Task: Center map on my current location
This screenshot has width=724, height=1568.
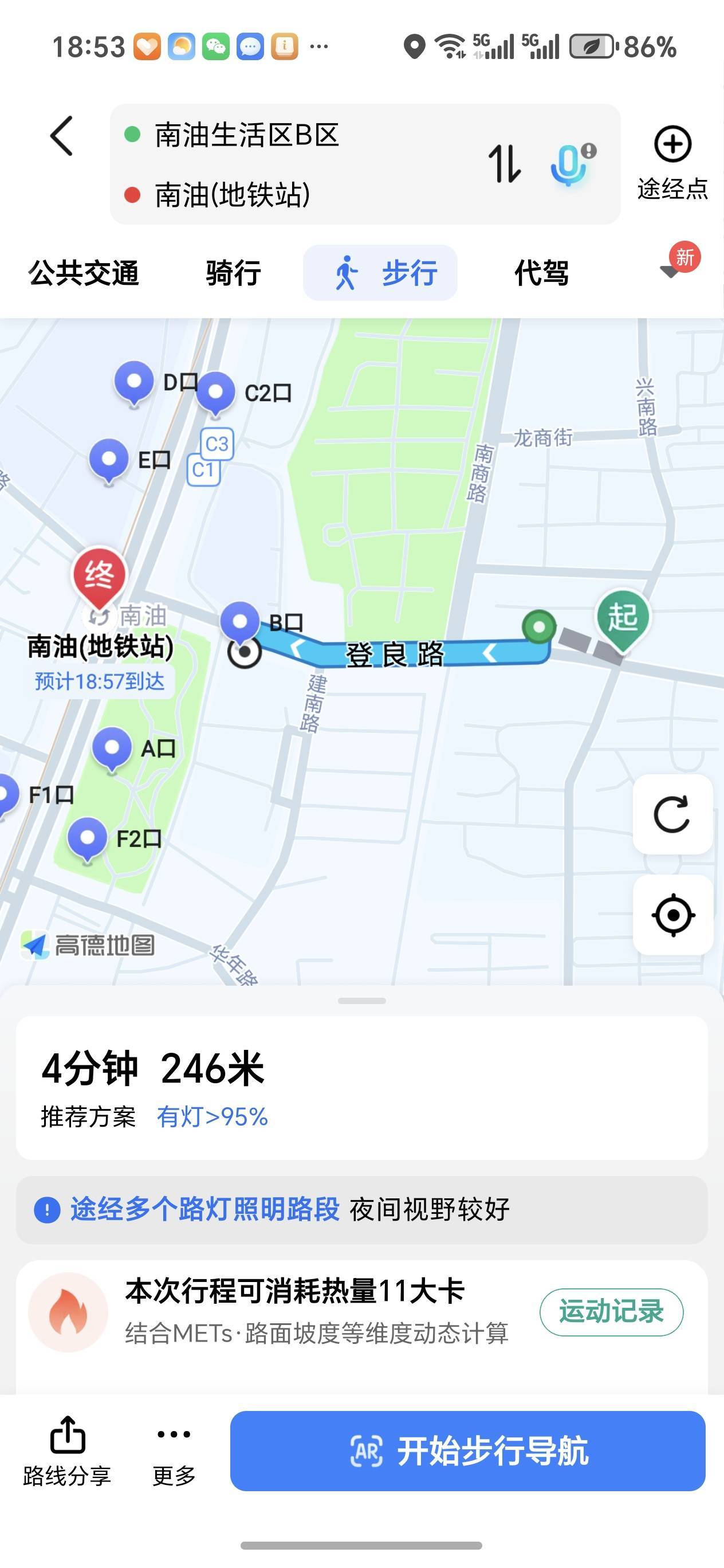Action: (673, 915)
